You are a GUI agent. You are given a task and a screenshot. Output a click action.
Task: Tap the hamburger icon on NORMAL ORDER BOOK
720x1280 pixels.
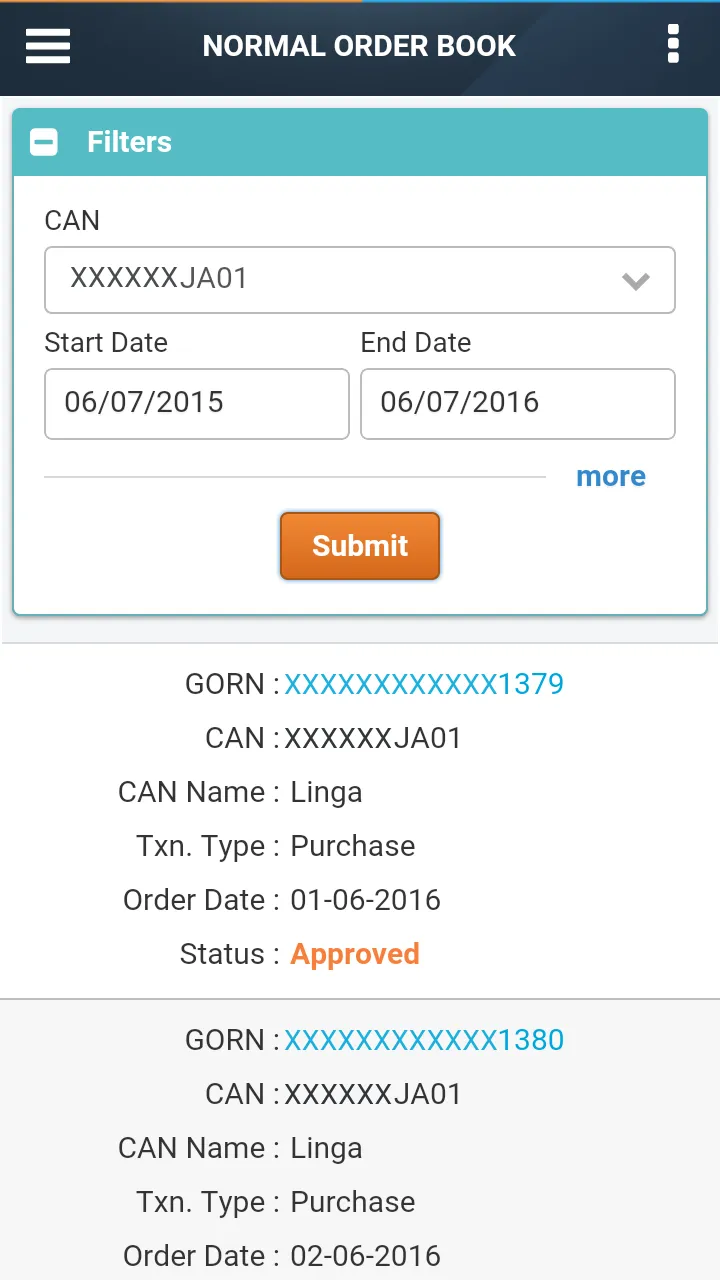pos(47,46)
